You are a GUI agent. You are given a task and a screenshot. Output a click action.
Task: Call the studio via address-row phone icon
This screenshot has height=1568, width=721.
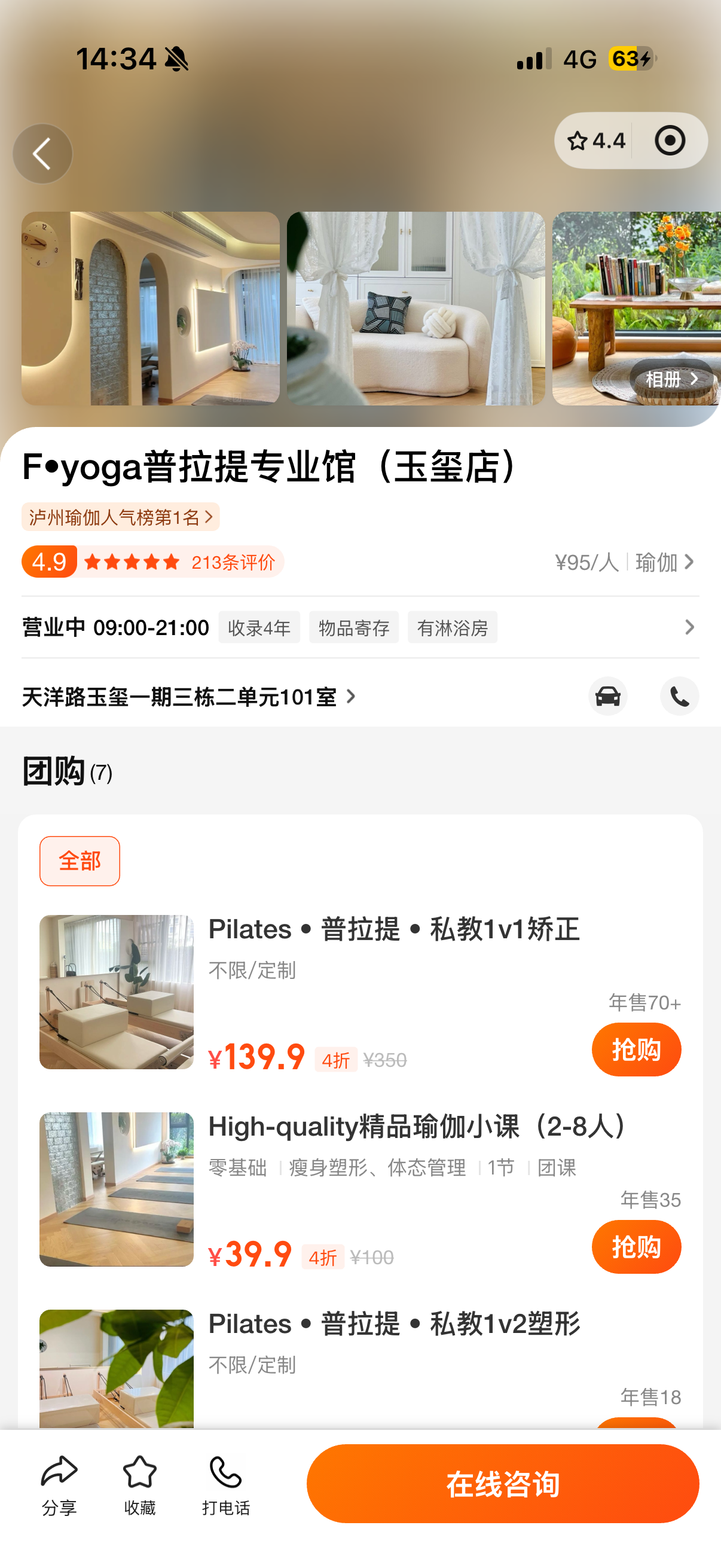click(679, 695)
